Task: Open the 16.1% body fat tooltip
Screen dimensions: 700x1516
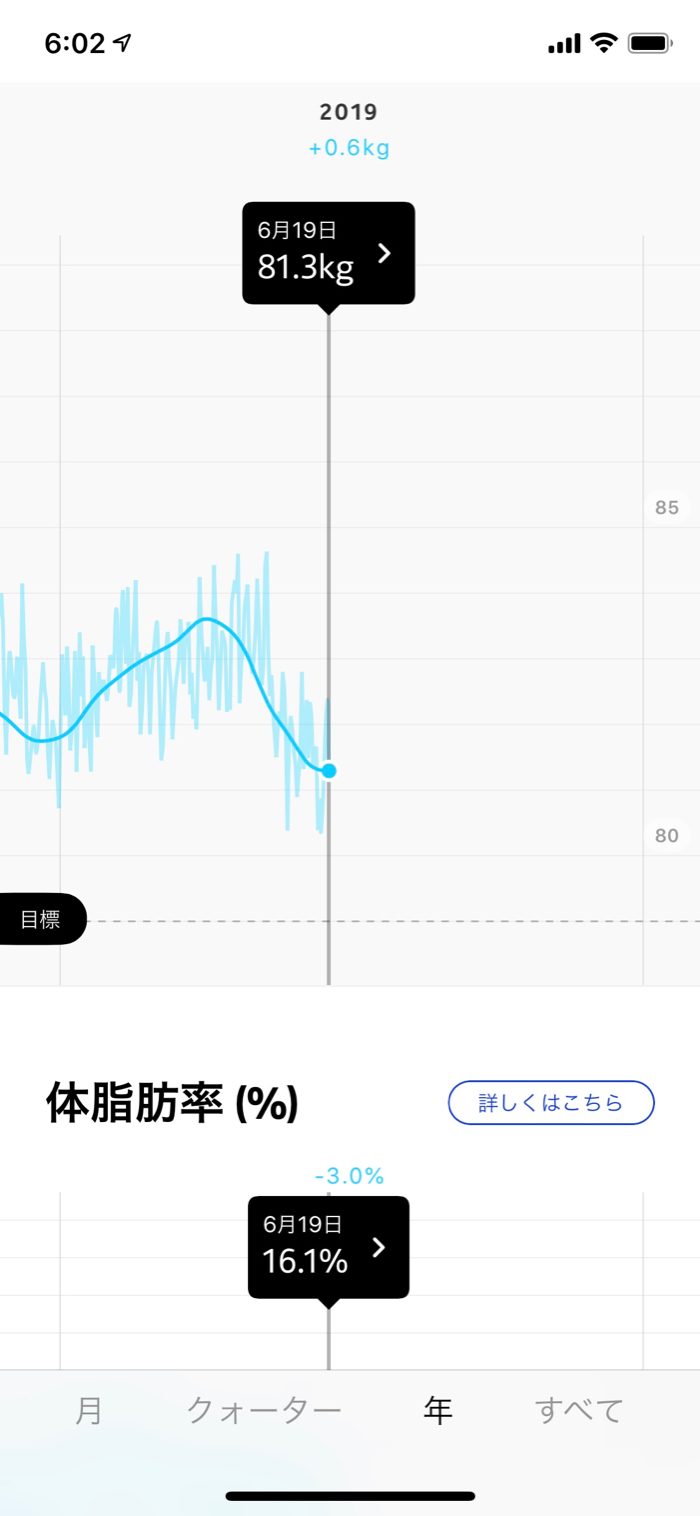Action: (328, 1247)
